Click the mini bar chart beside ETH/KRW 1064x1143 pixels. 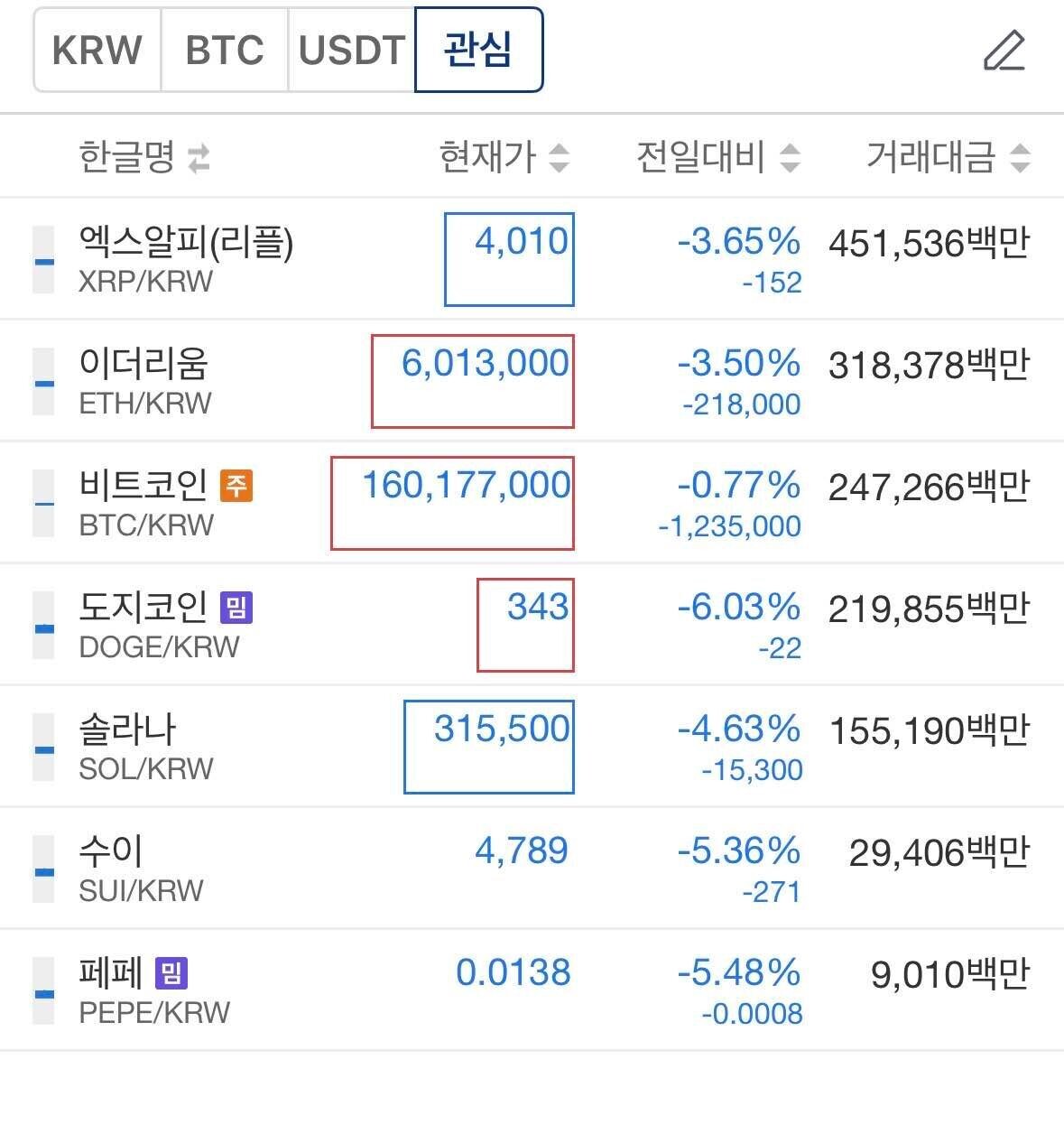[x=42, y=381]
